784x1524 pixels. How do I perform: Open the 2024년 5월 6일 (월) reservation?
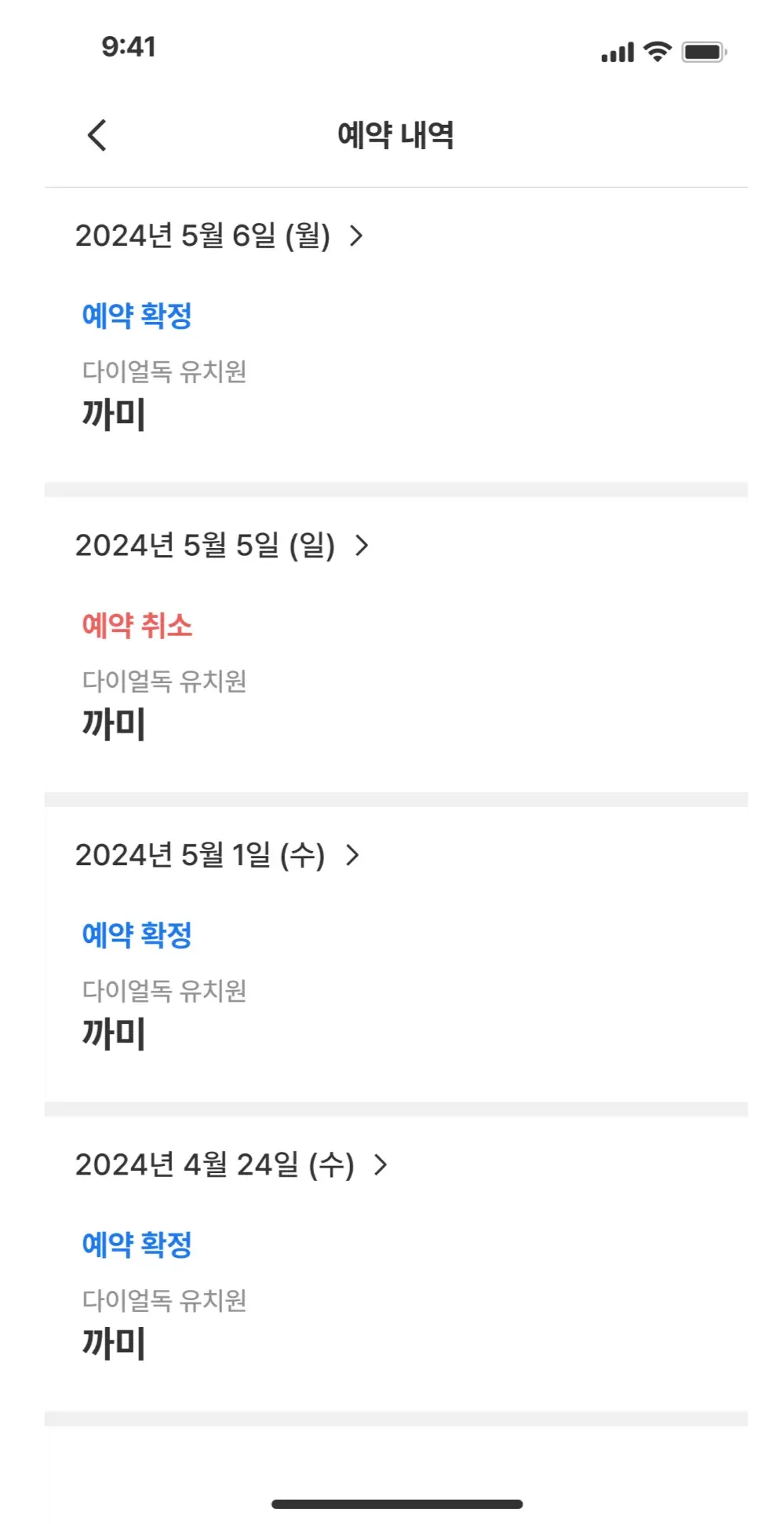click(x=219, y=236)
